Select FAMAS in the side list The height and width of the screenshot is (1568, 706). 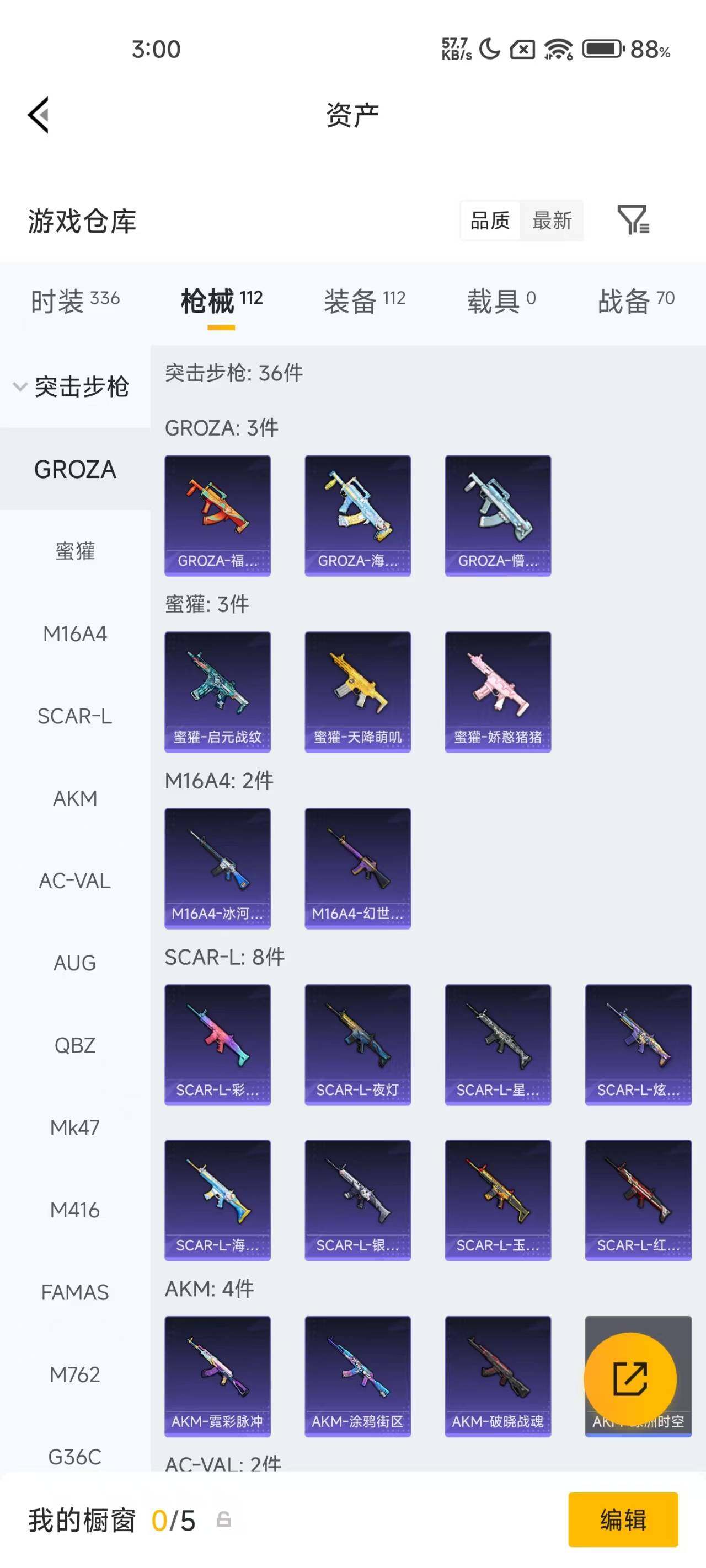pyautogui.click(x=75, y=1292)
